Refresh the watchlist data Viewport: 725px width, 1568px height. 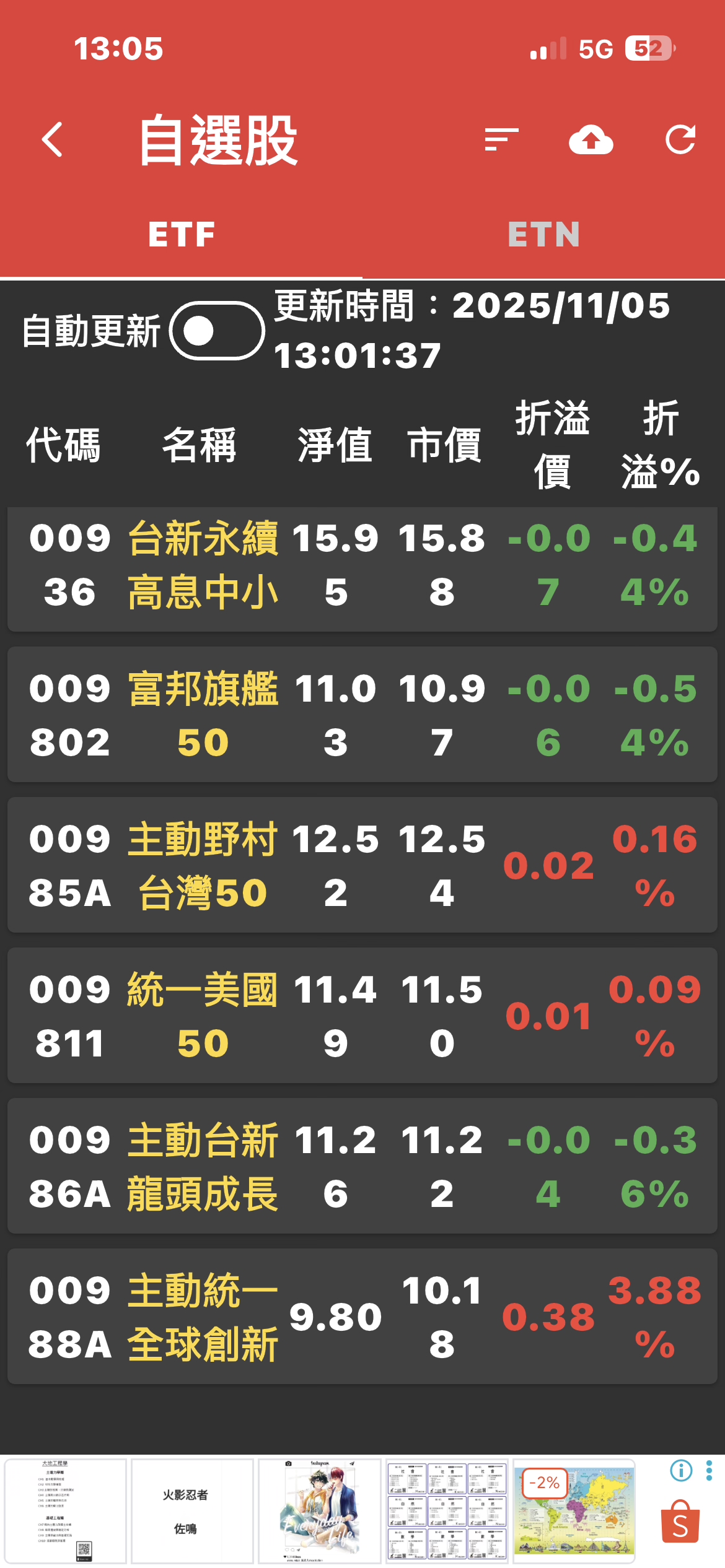tap(680, 140)
